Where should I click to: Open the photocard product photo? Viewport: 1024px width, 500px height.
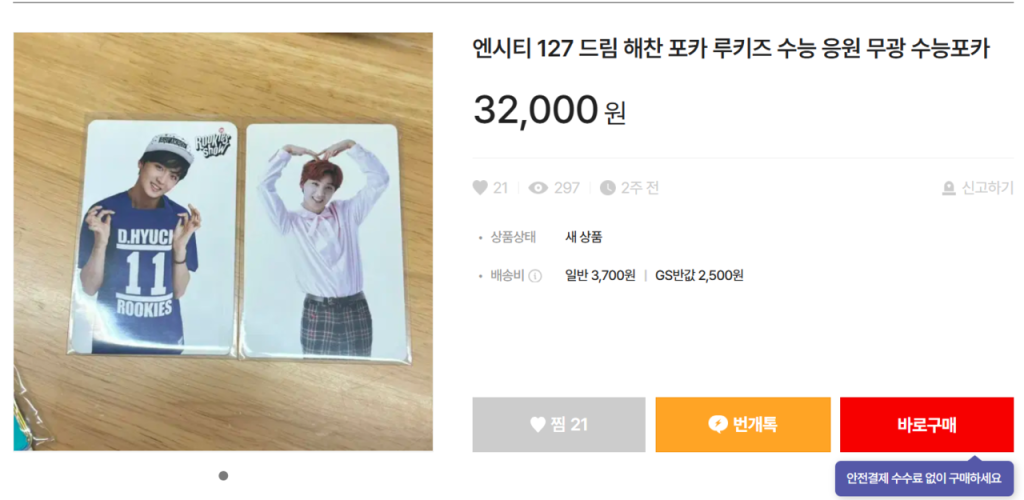point(223,241)
